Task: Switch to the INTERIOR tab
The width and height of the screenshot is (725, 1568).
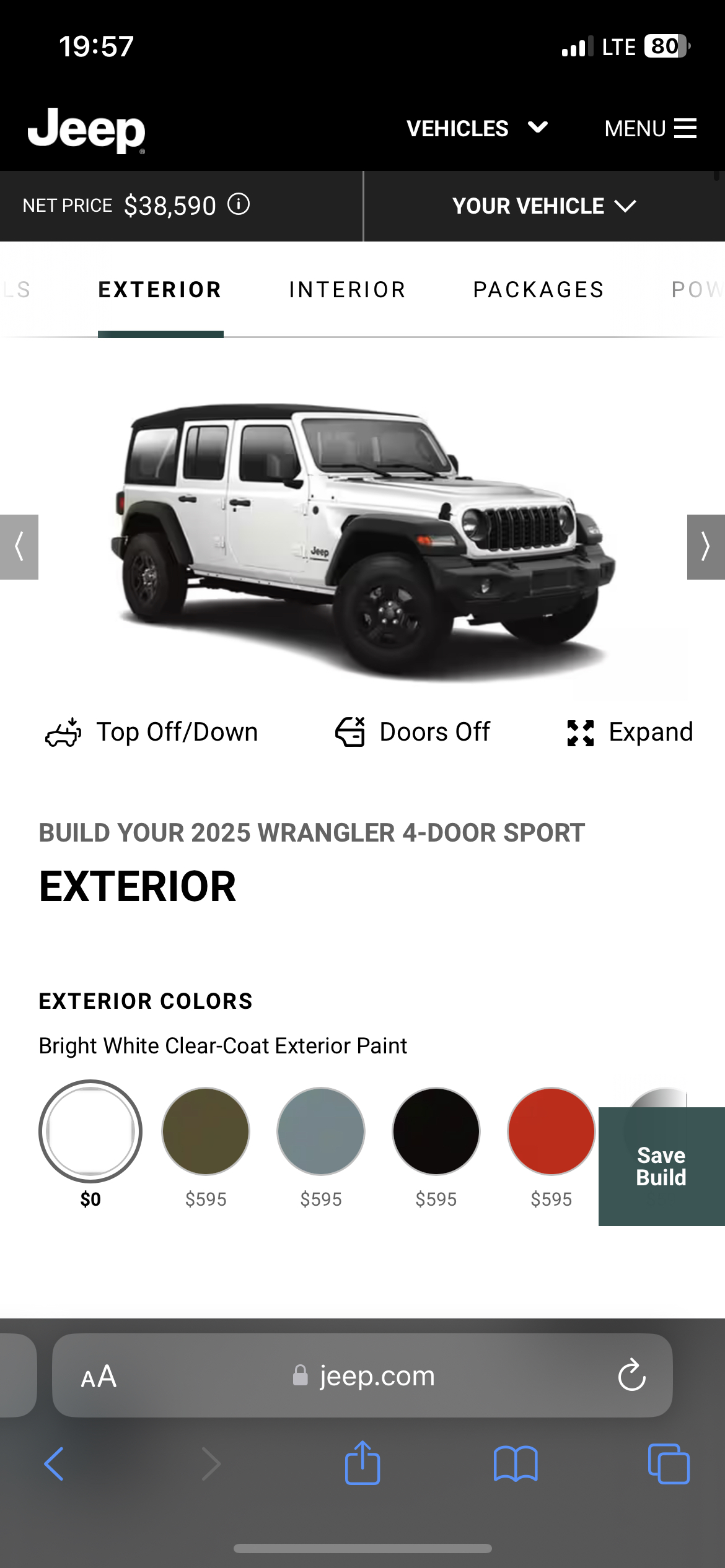Action: [x=347, y=290]
